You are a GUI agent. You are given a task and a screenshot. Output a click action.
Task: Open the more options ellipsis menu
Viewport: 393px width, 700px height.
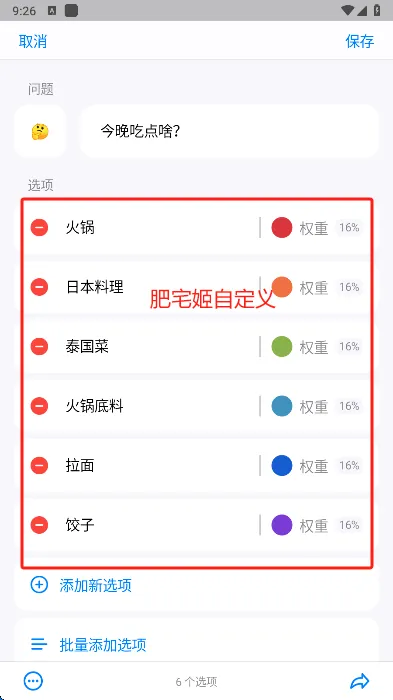click(33, 681)
